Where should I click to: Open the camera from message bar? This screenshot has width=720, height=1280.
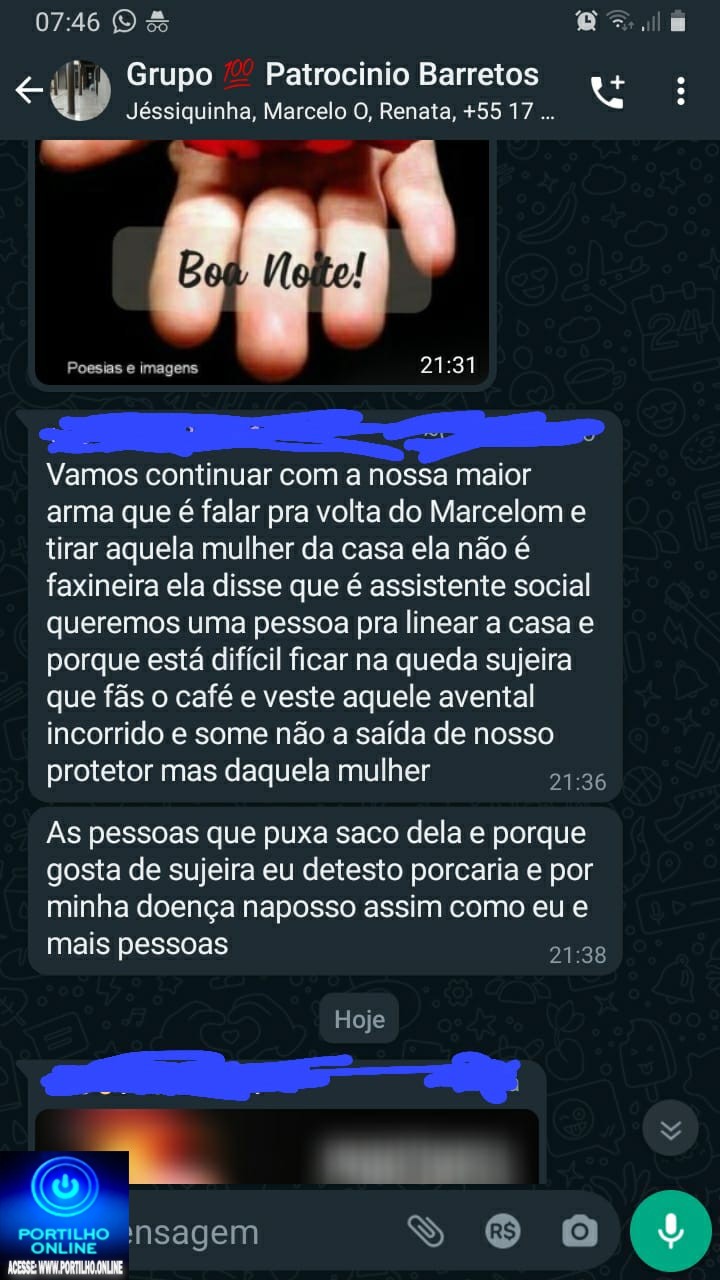579,1232
